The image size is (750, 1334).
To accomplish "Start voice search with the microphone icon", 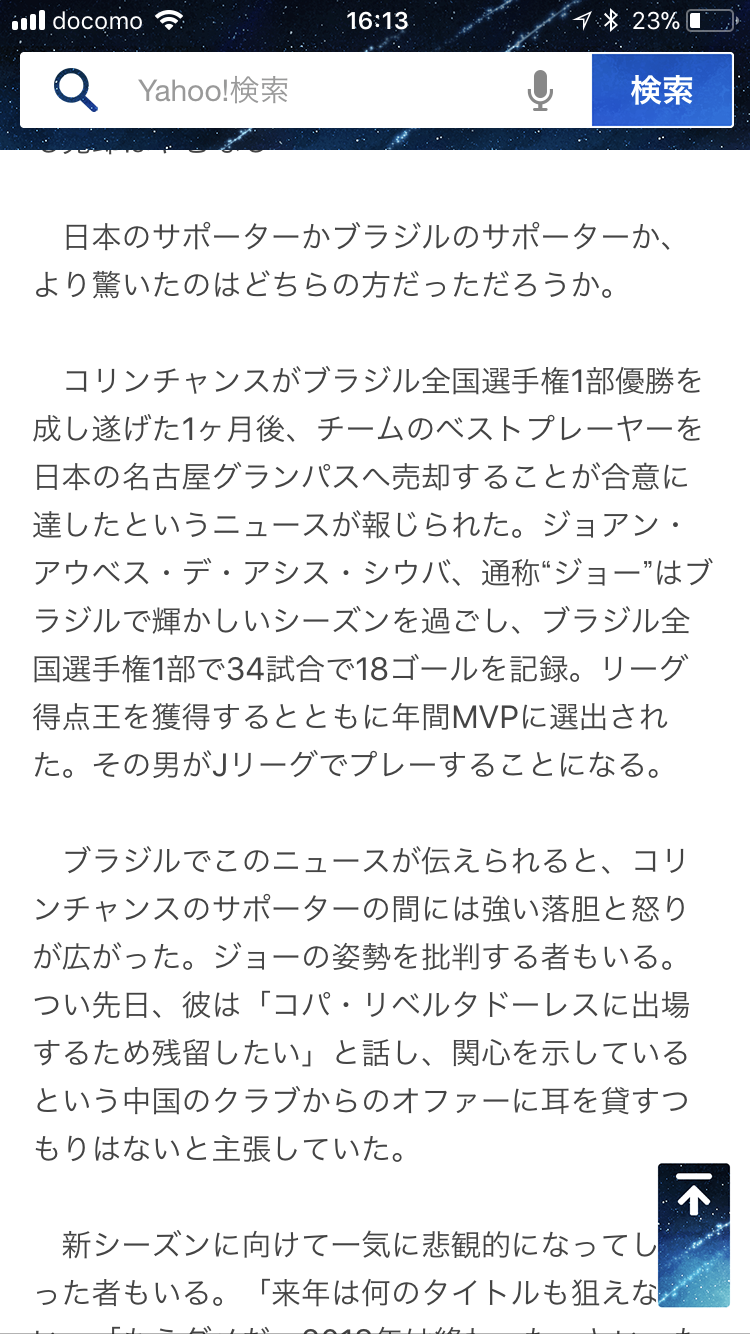I will 540,91.
